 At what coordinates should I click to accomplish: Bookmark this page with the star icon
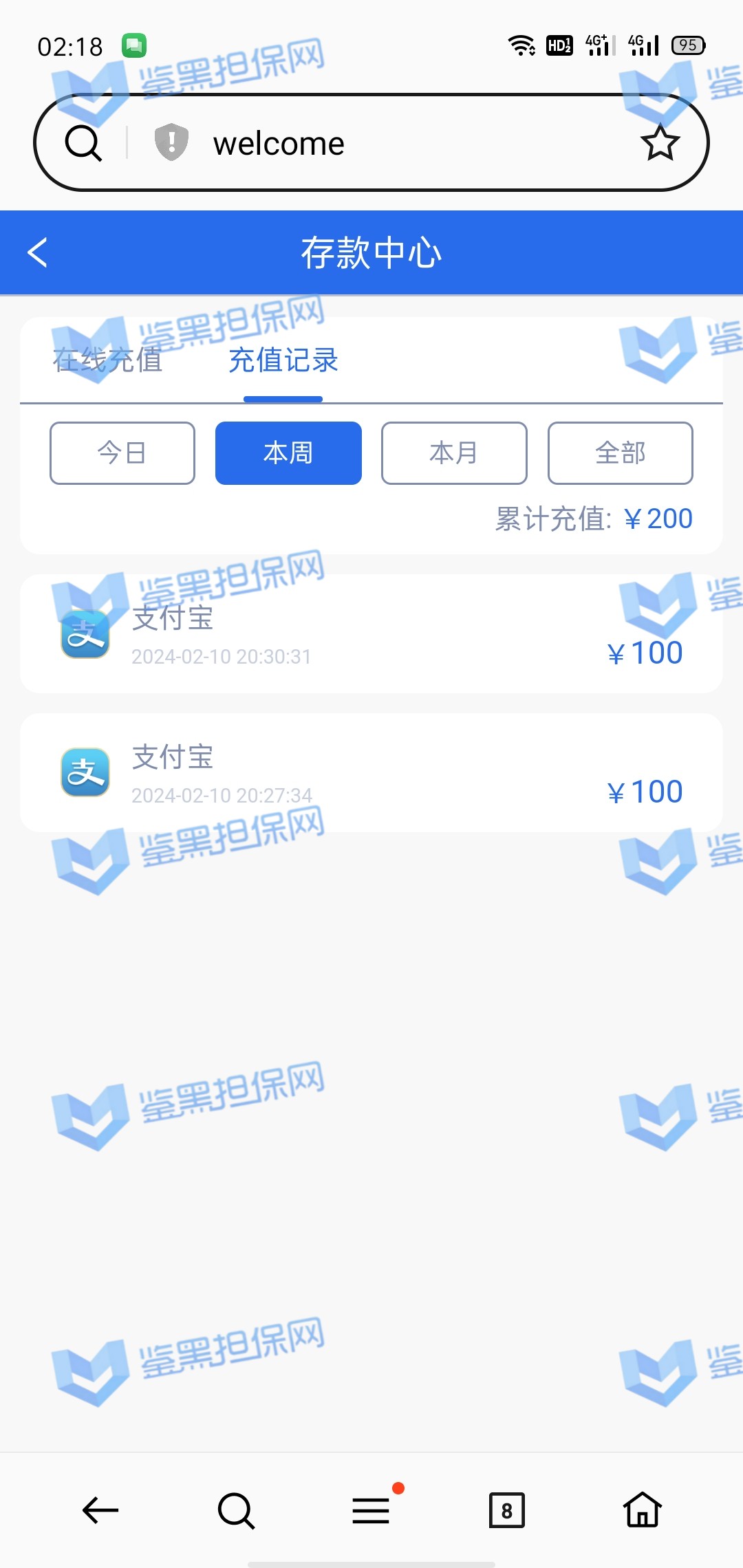point(660,143)
